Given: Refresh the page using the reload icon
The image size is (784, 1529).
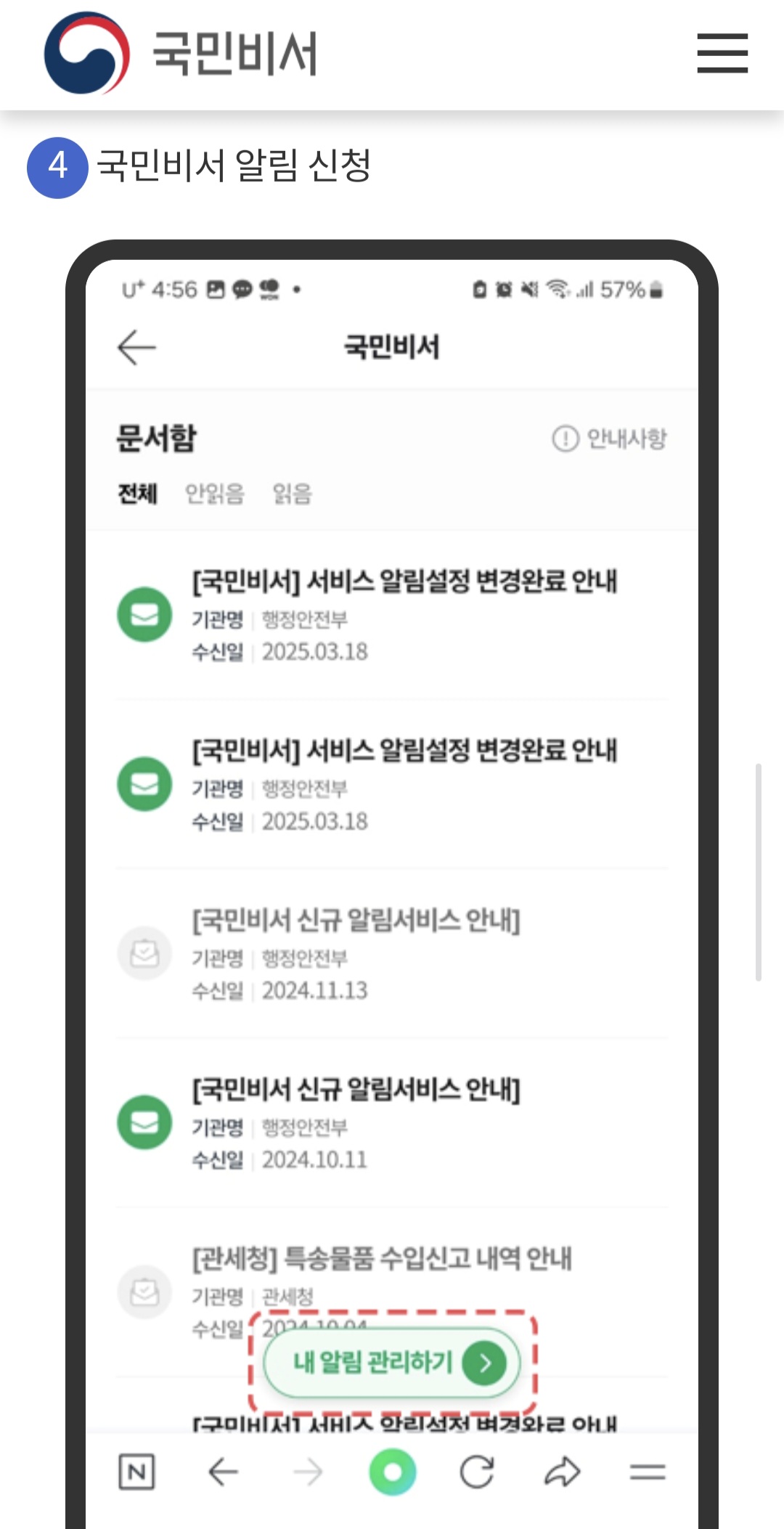Looking at the screenshot, I should [477, 1472].
